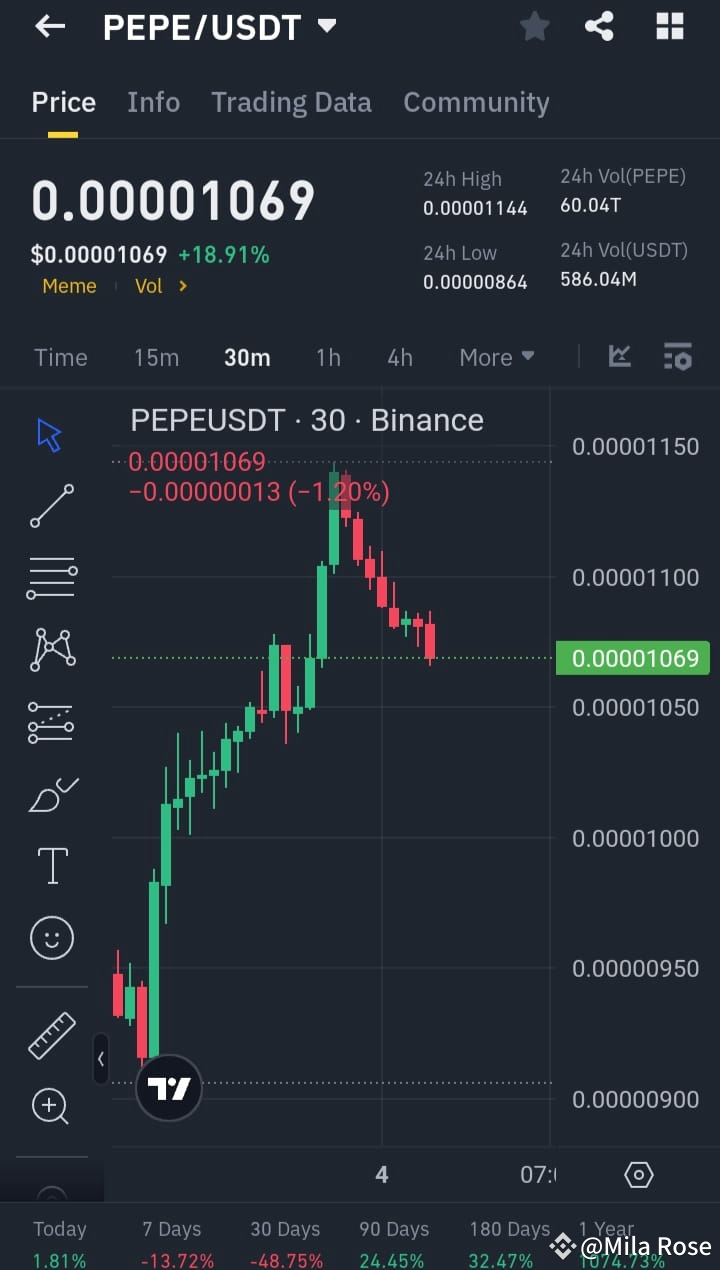Expand the More timeframe dropdown

point(496,357)
